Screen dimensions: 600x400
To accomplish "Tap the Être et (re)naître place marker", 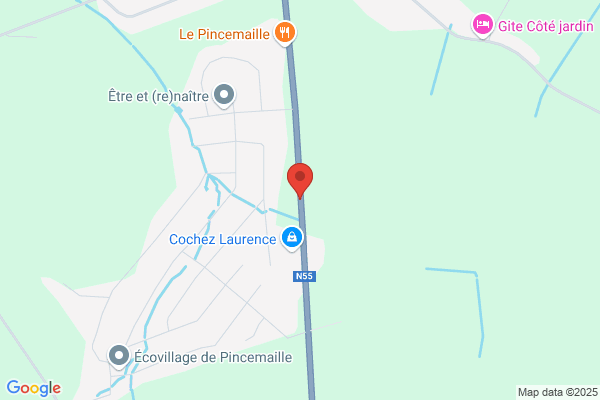I will coord(225,96).
